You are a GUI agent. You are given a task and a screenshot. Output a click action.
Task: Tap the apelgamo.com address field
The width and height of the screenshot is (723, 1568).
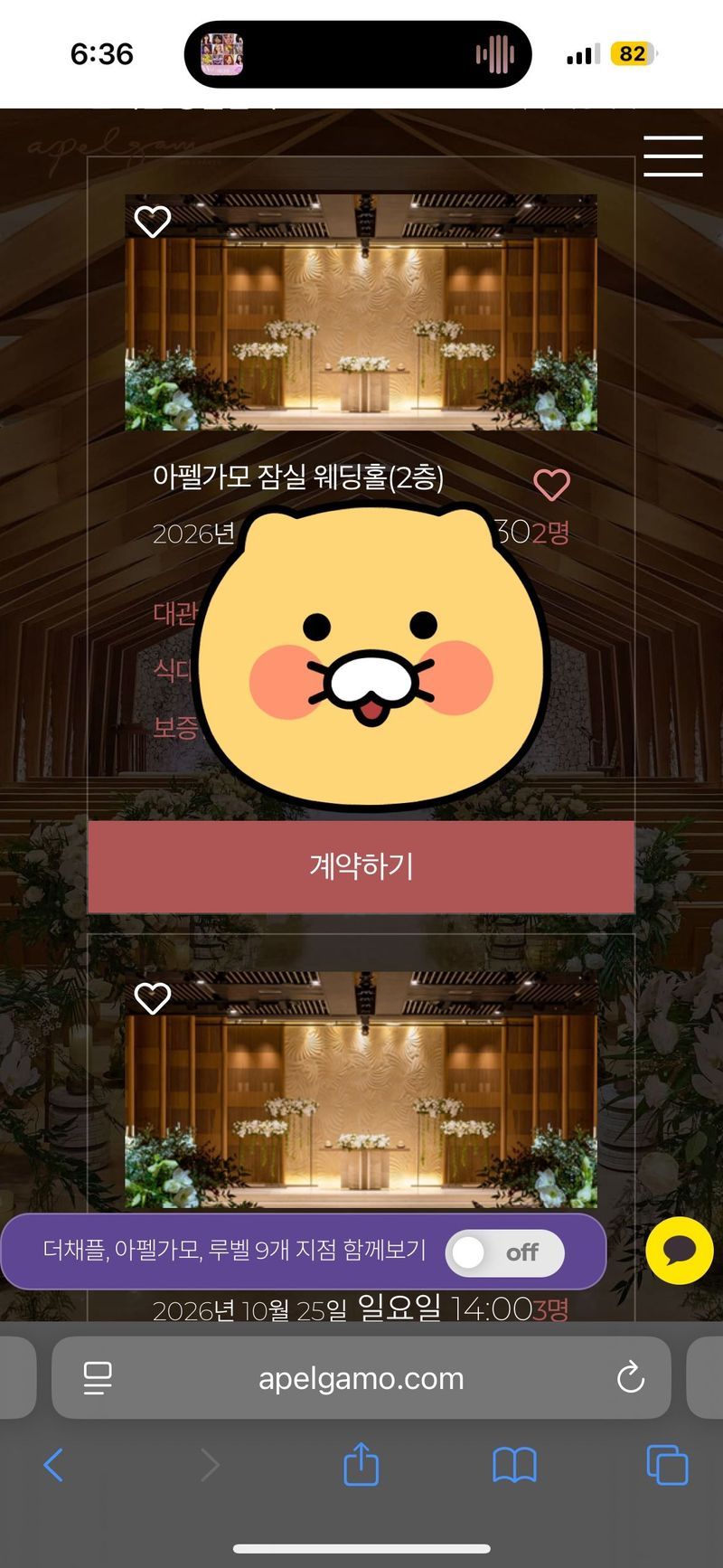tap(361, 1378)
